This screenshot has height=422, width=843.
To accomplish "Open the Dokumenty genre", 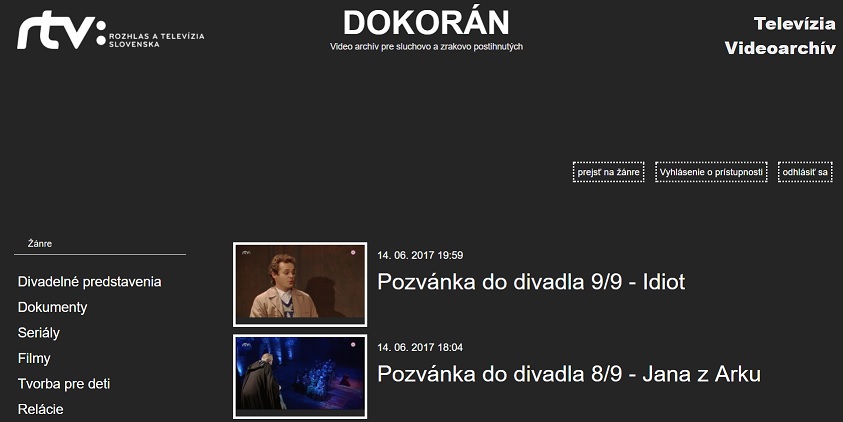I will coord(52,307).
